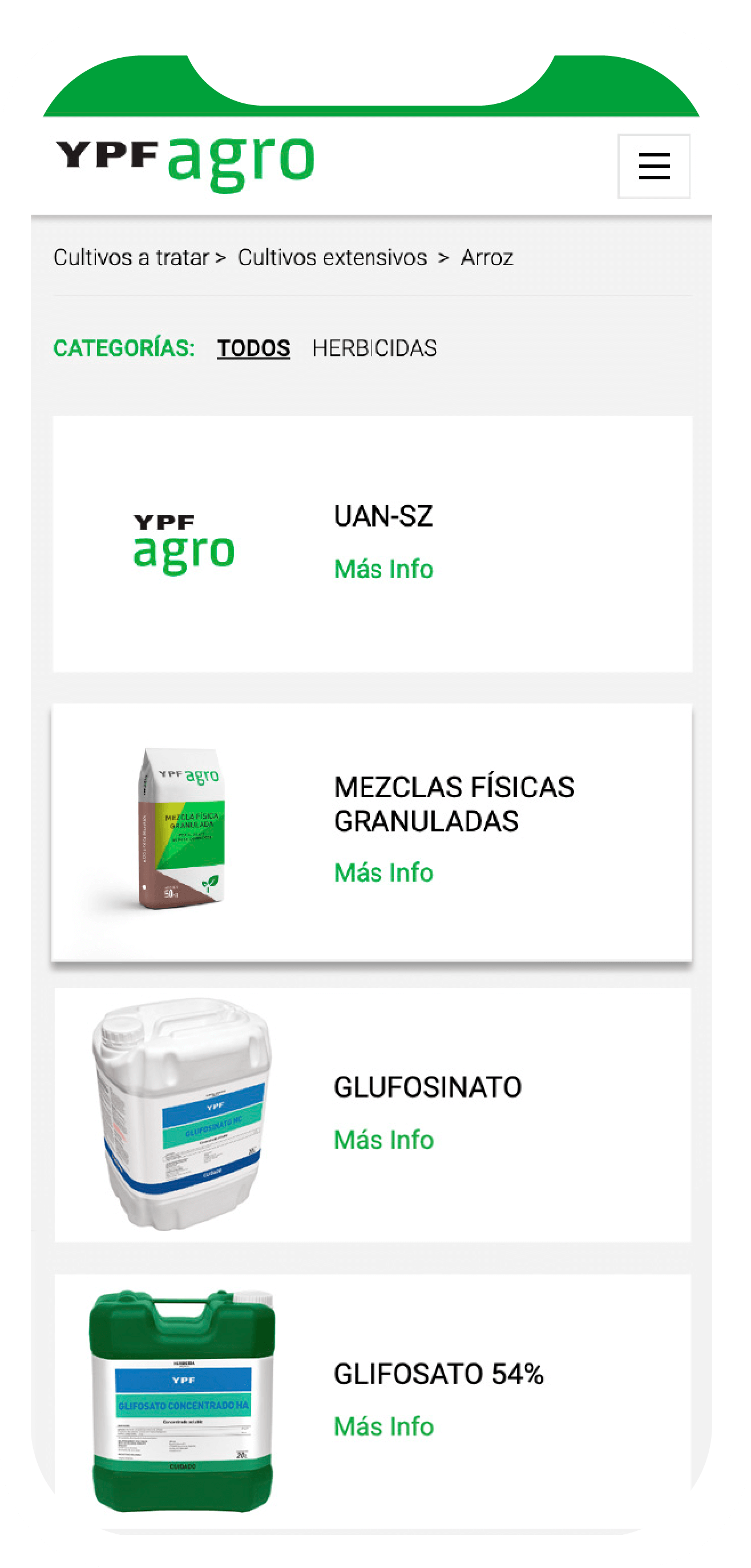The image size is (751, 1568).
Task: Open Más Info for Glufosinato
Action: pyautogui.click(x=383, y=1140)
